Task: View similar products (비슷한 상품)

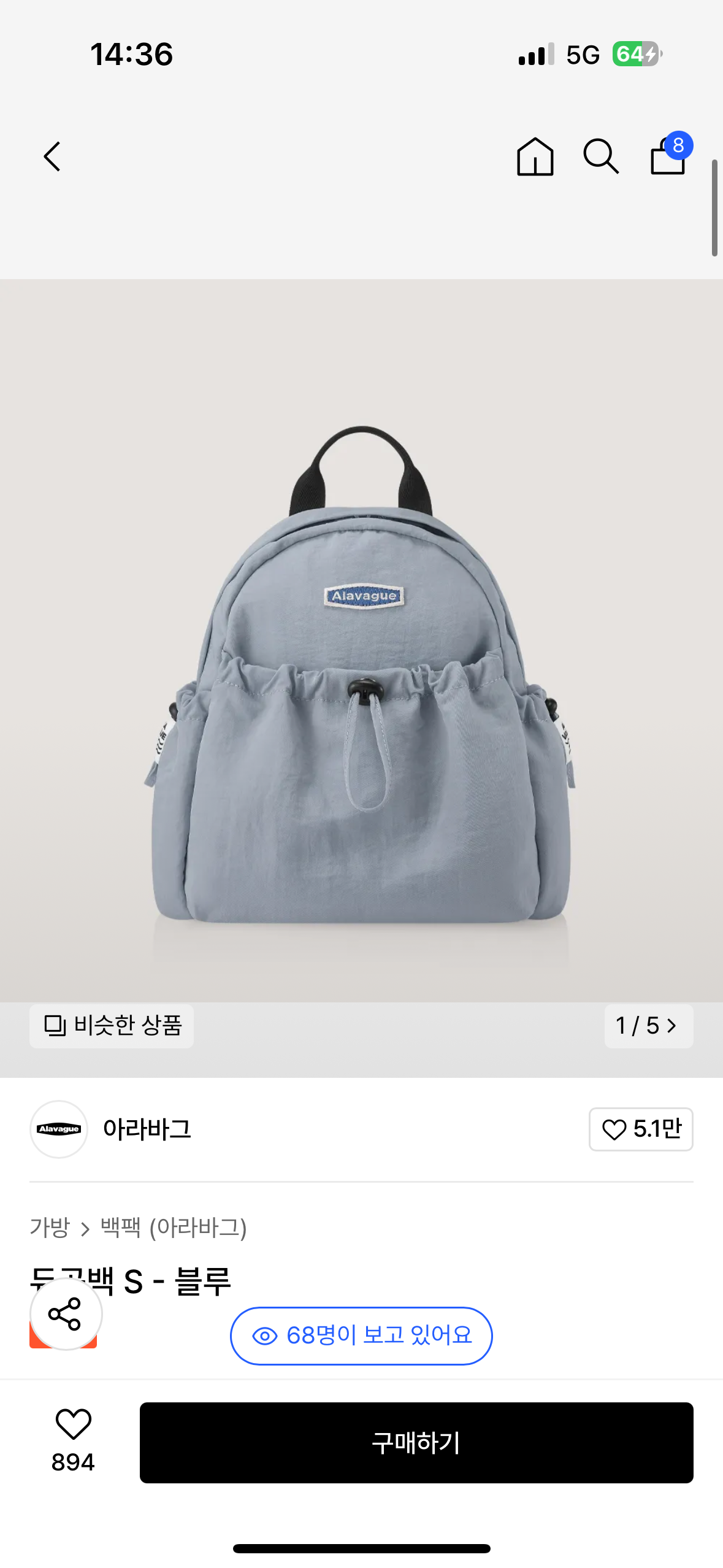Action: coord(112,1026)
